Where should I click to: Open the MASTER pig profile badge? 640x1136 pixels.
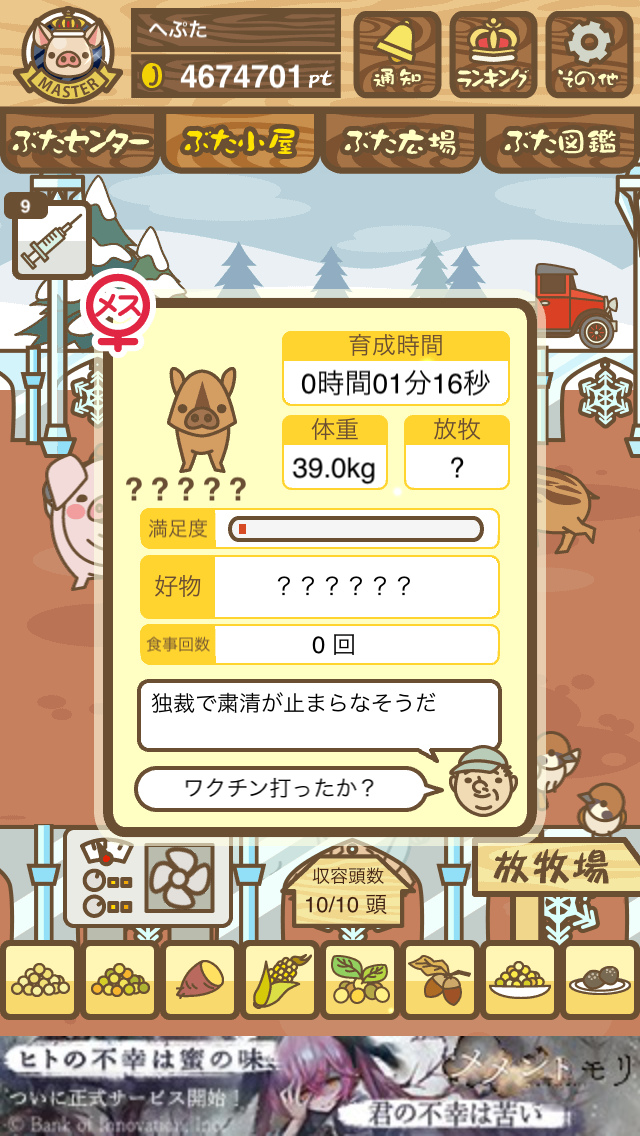(67, 55)
